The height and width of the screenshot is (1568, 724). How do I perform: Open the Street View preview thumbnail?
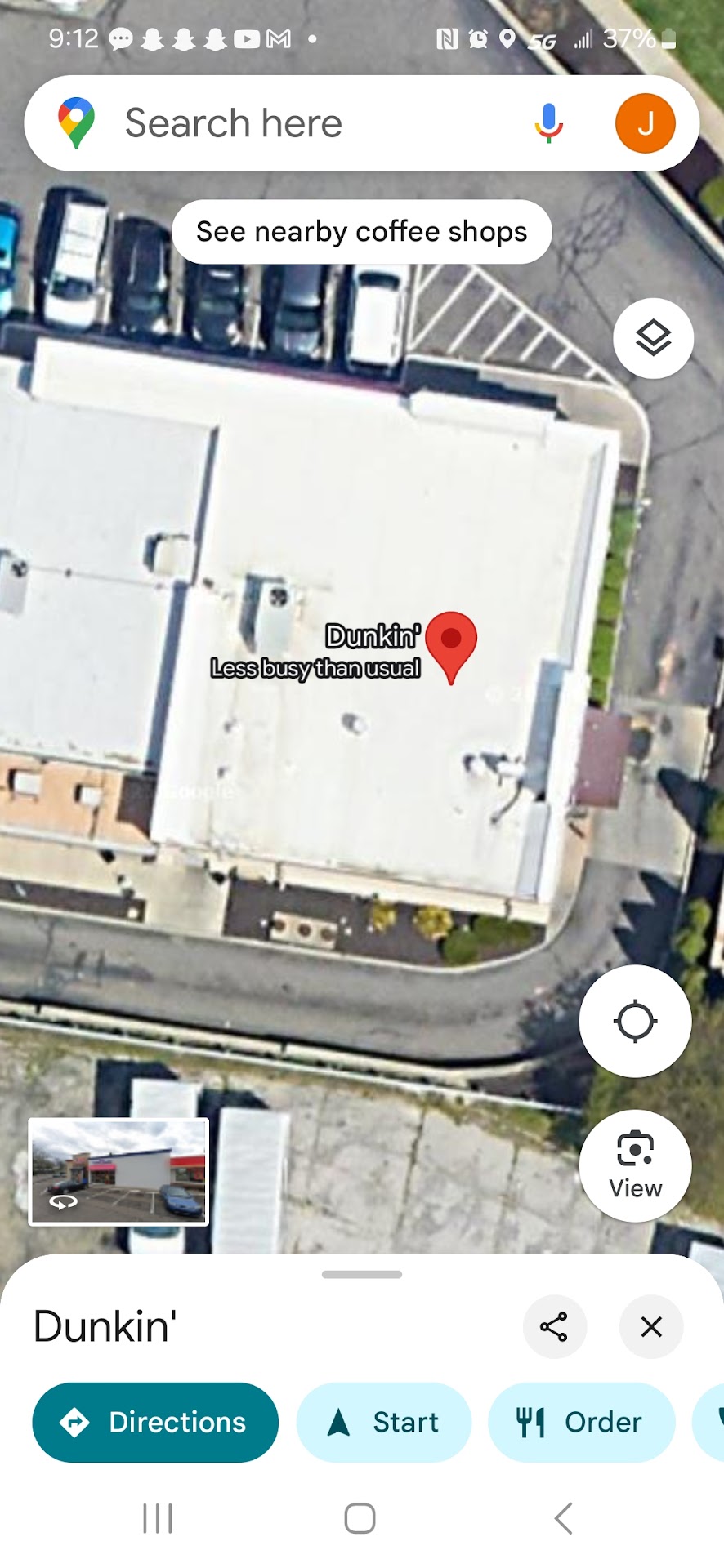coord(119,1172)
